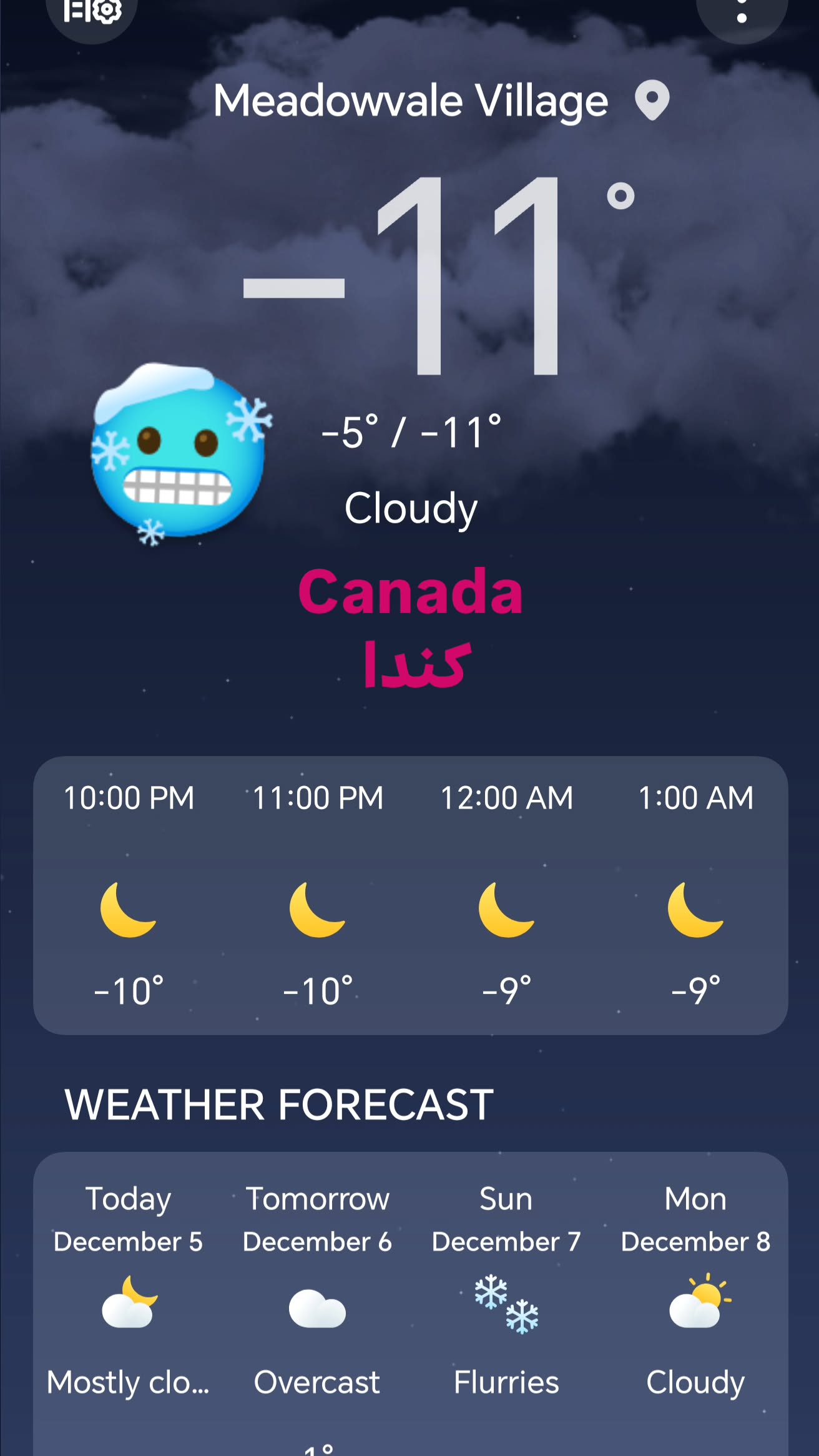Select Sun December 7 Flurries forecast
819x1456 pixels.
(x=506, y=1305)
